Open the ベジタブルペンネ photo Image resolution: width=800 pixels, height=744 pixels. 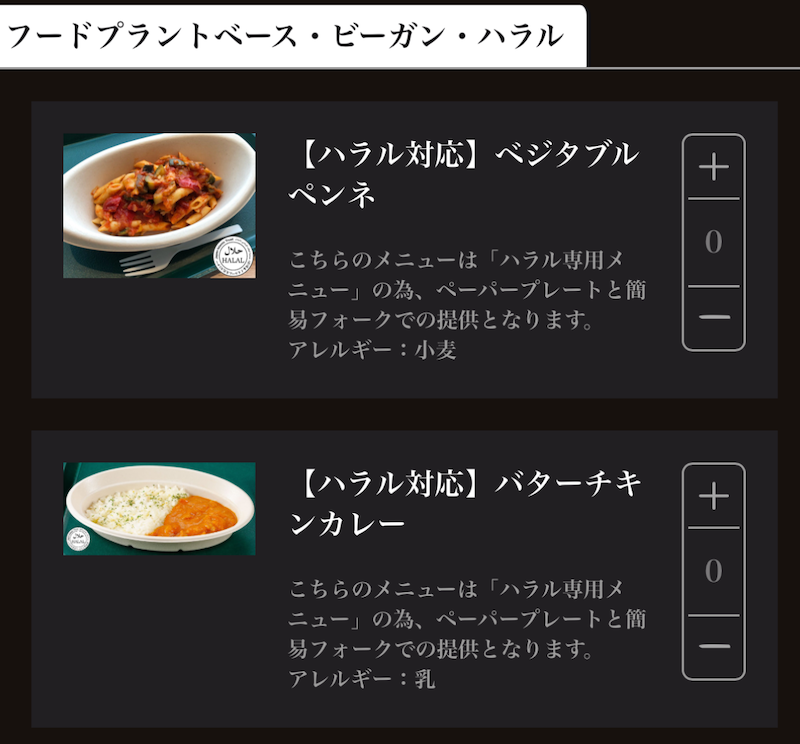[159, 206]
